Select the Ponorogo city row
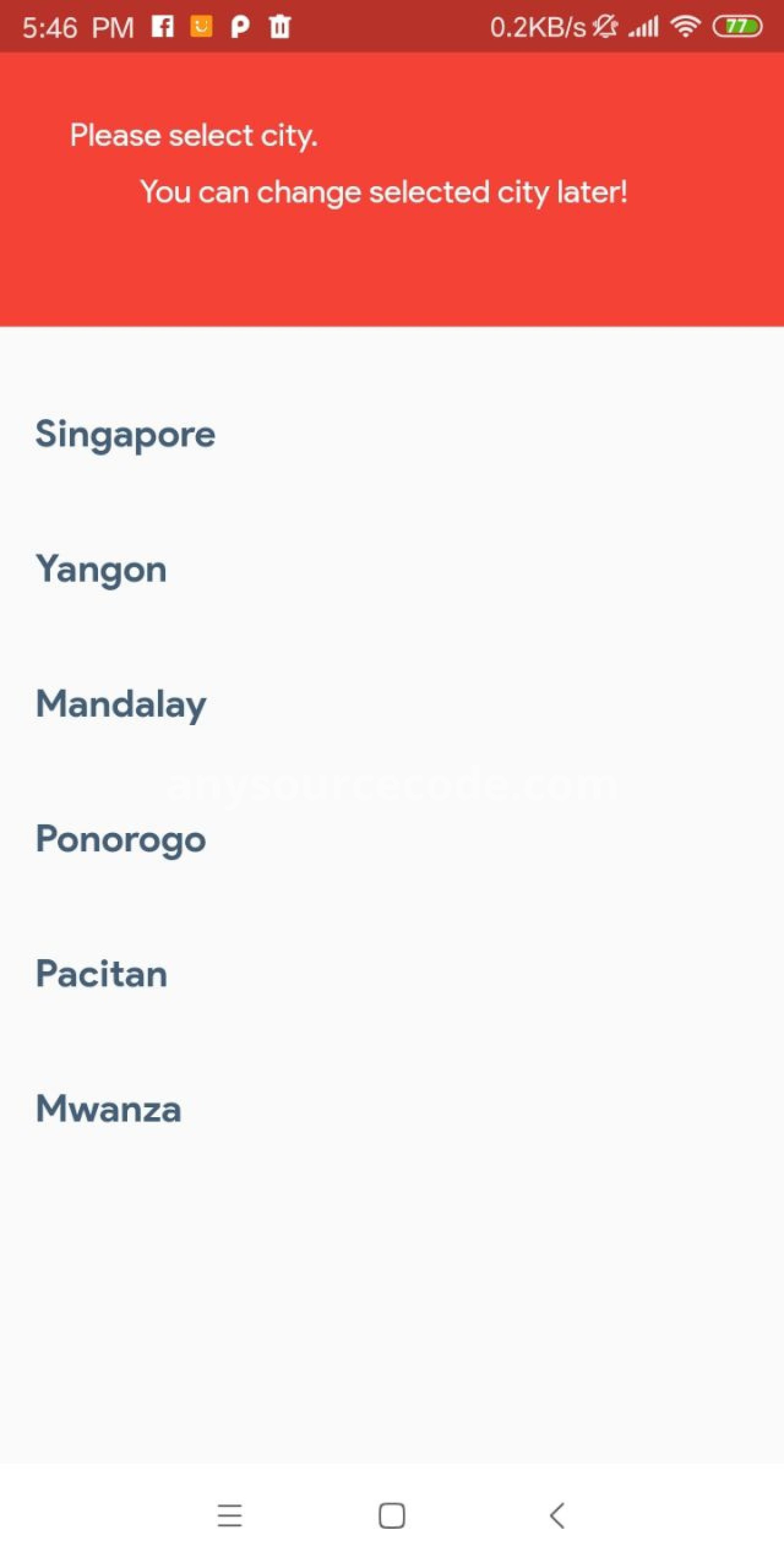This screenshot has width=784, height=1568. pyautogui.click(x=392, y=840)
